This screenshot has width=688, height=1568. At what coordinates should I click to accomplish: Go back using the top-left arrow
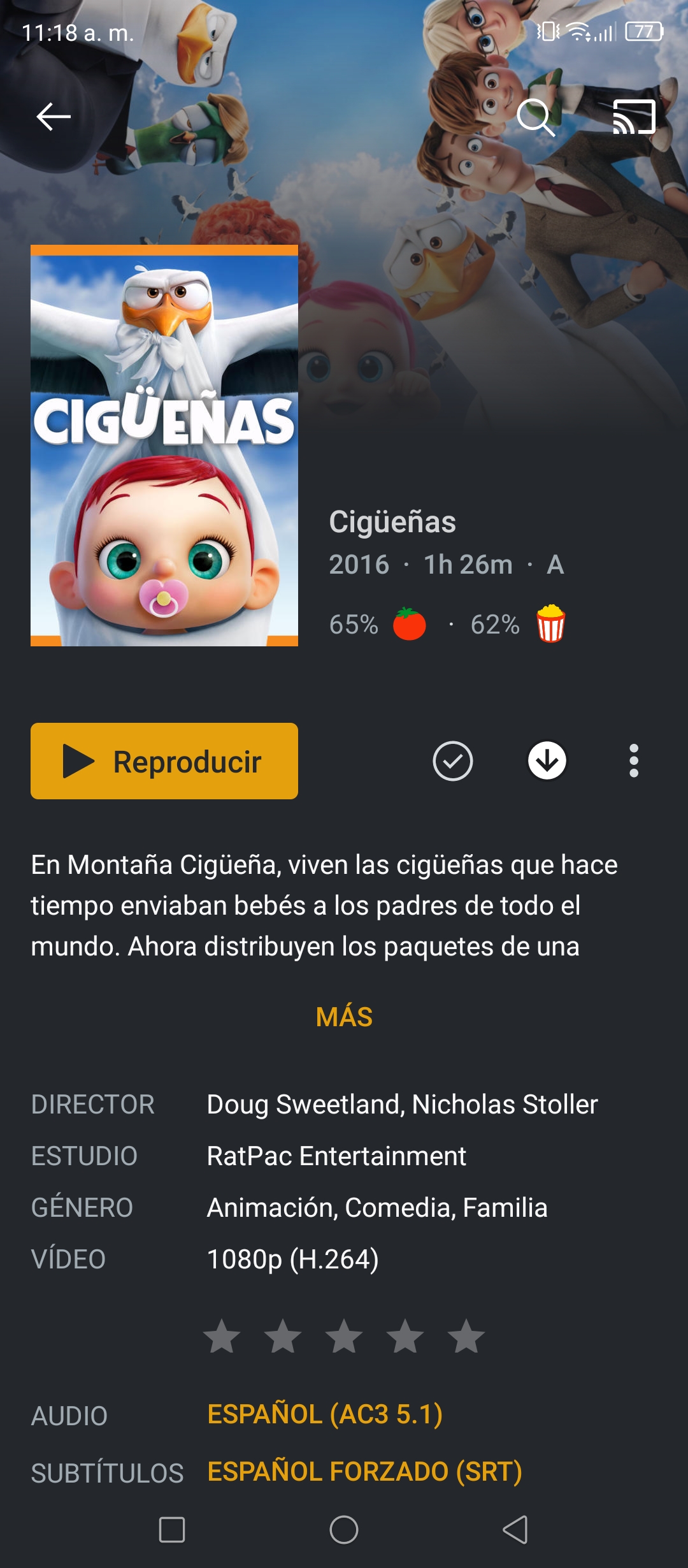[54, 117]
